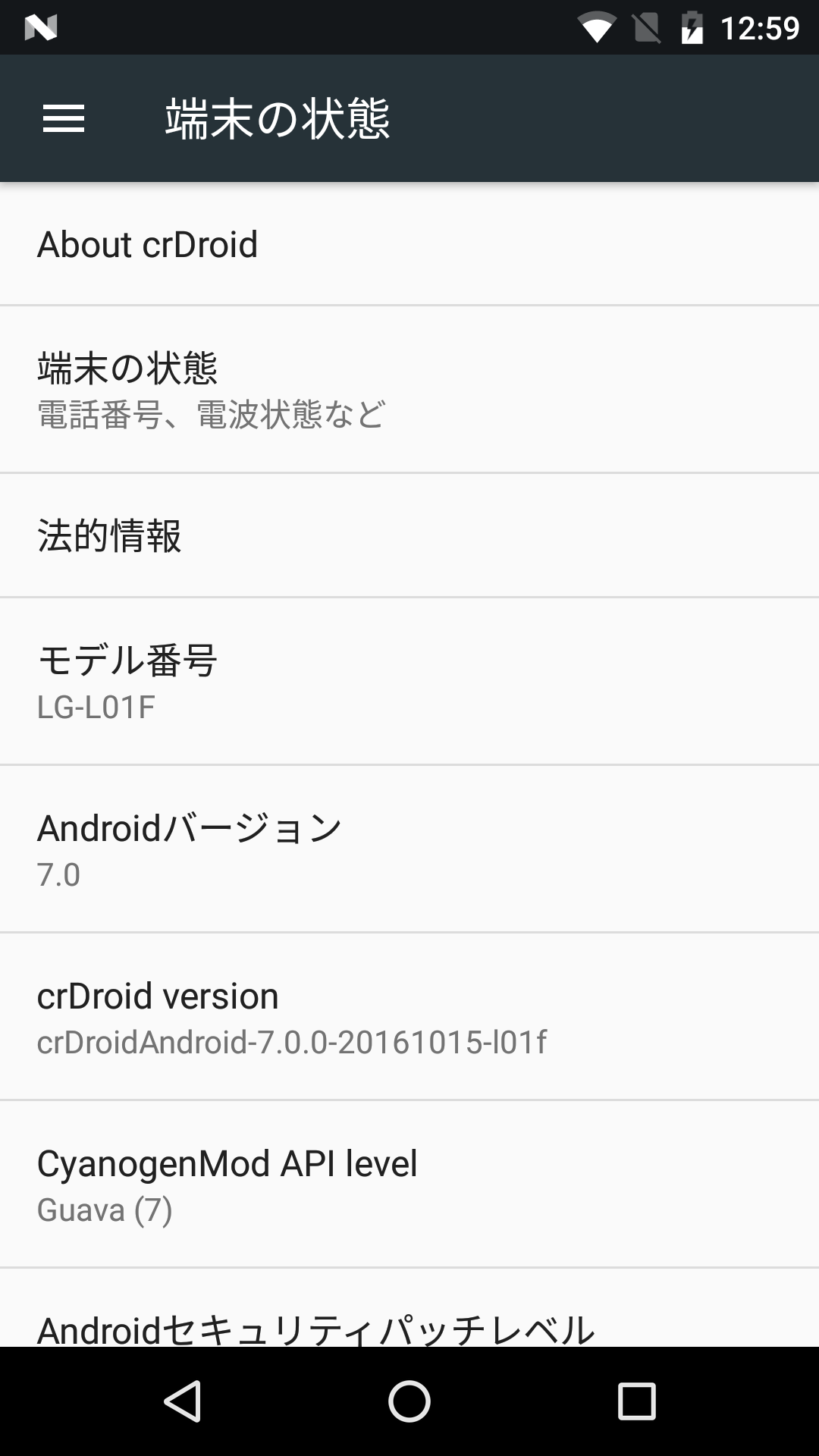Tap the Androidバージョン 7.0 row

(409, 849)
